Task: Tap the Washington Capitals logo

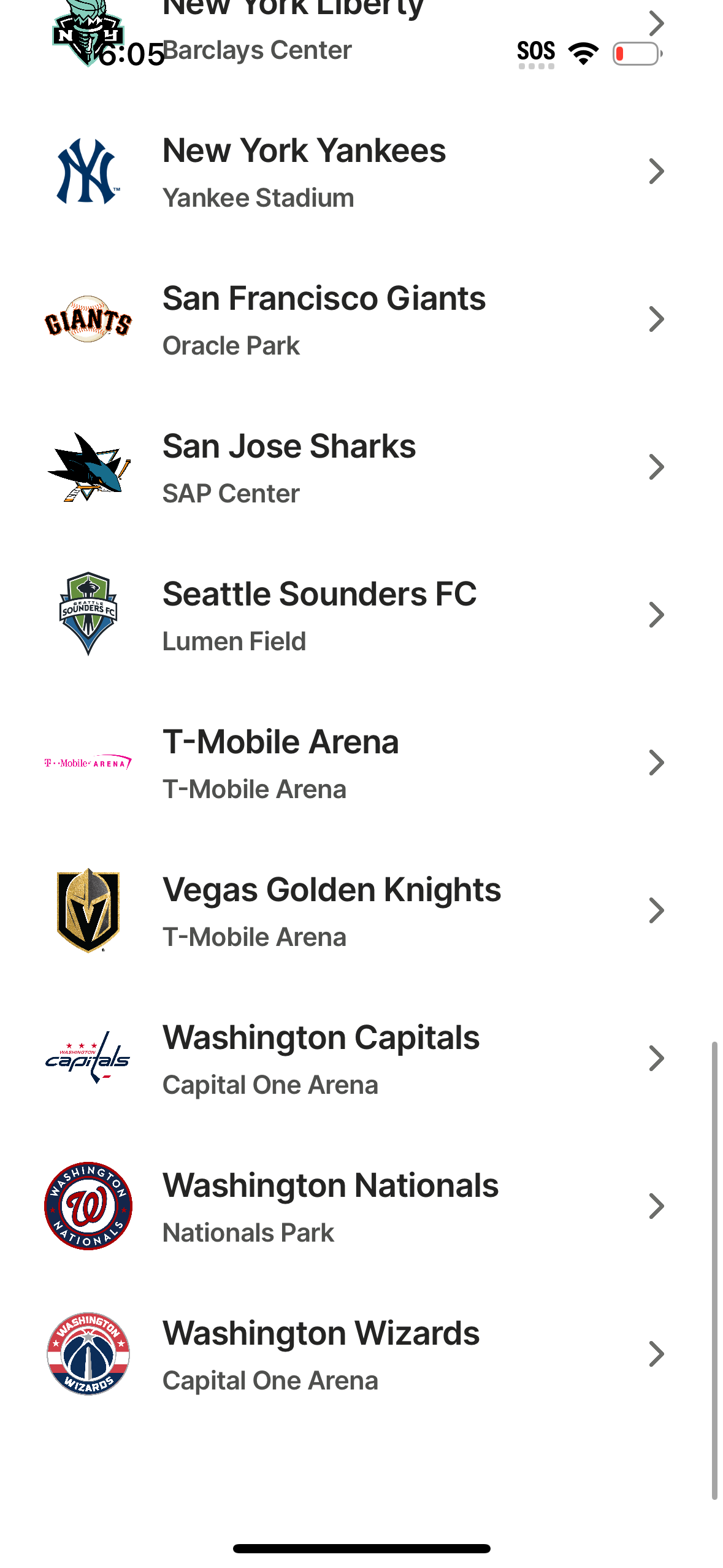Action: click(x=88, y=1058)
